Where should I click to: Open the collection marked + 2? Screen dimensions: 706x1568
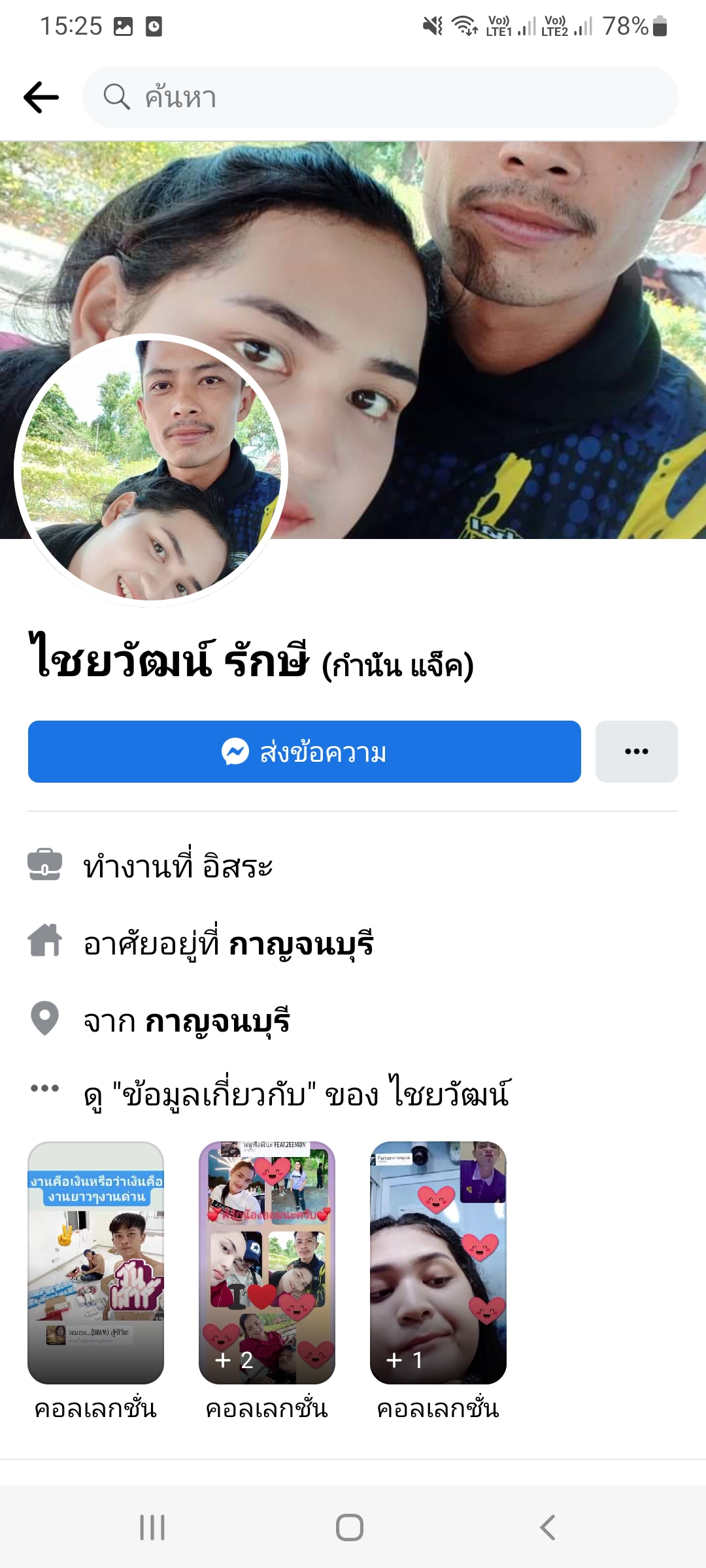267,1262
